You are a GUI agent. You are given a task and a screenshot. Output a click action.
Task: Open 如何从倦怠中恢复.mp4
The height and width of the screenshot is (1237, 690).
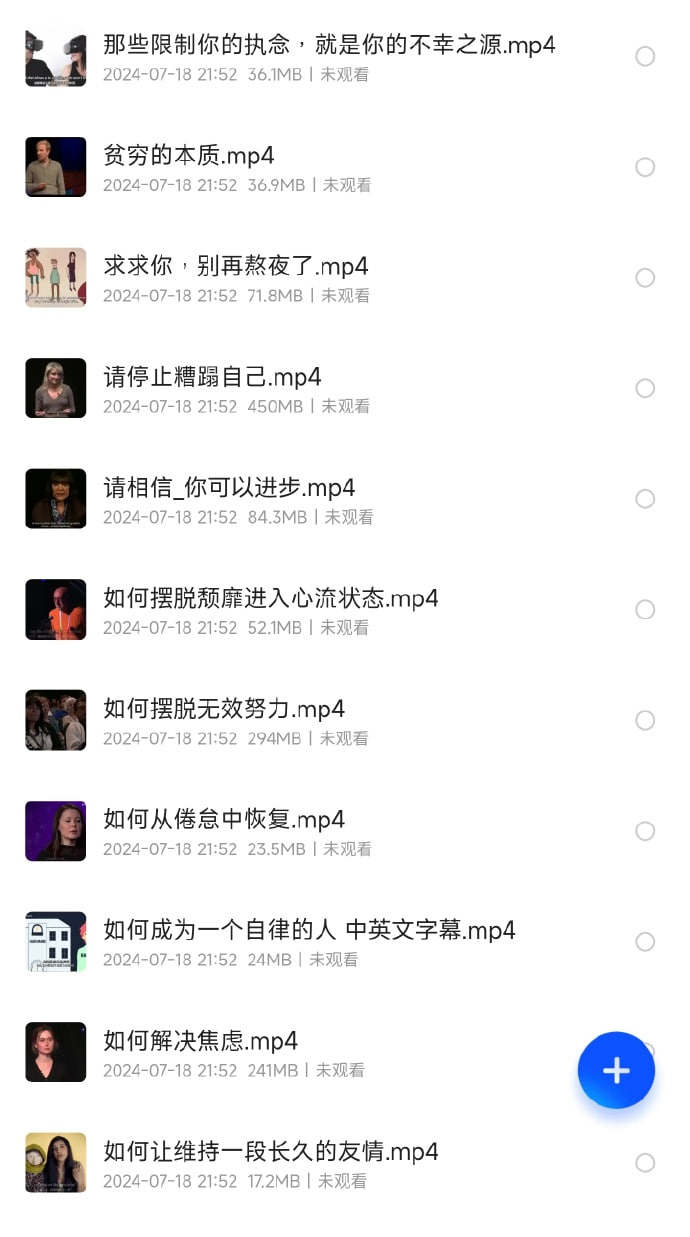point(224,820)
